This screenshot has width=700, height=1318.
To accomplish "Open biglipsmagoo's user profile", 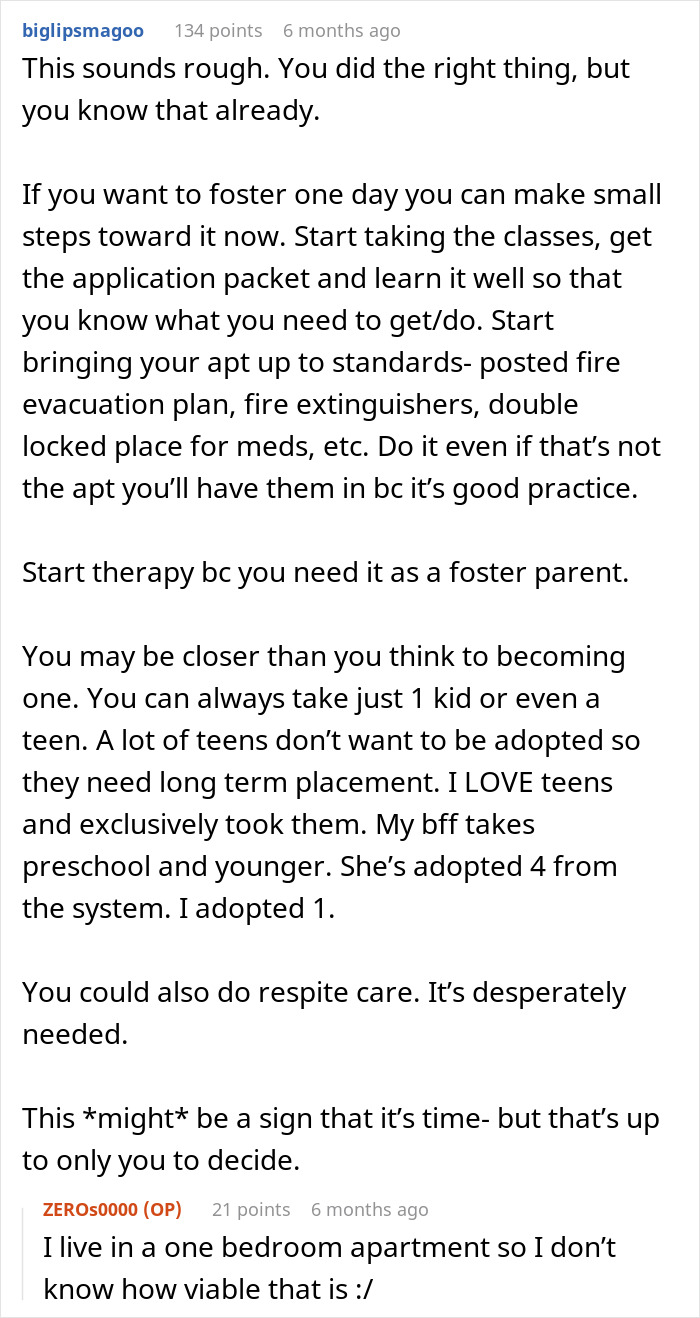I will click(x=82, y=30).
